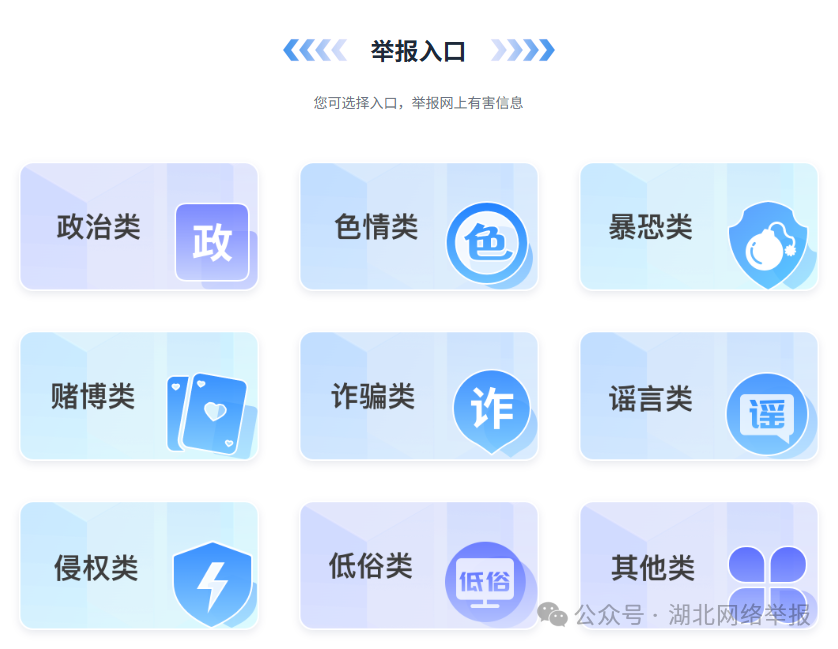Viewport: 838px width, 649px height.
Task: Select the 谣言类 report category
Action: [699, 396]
